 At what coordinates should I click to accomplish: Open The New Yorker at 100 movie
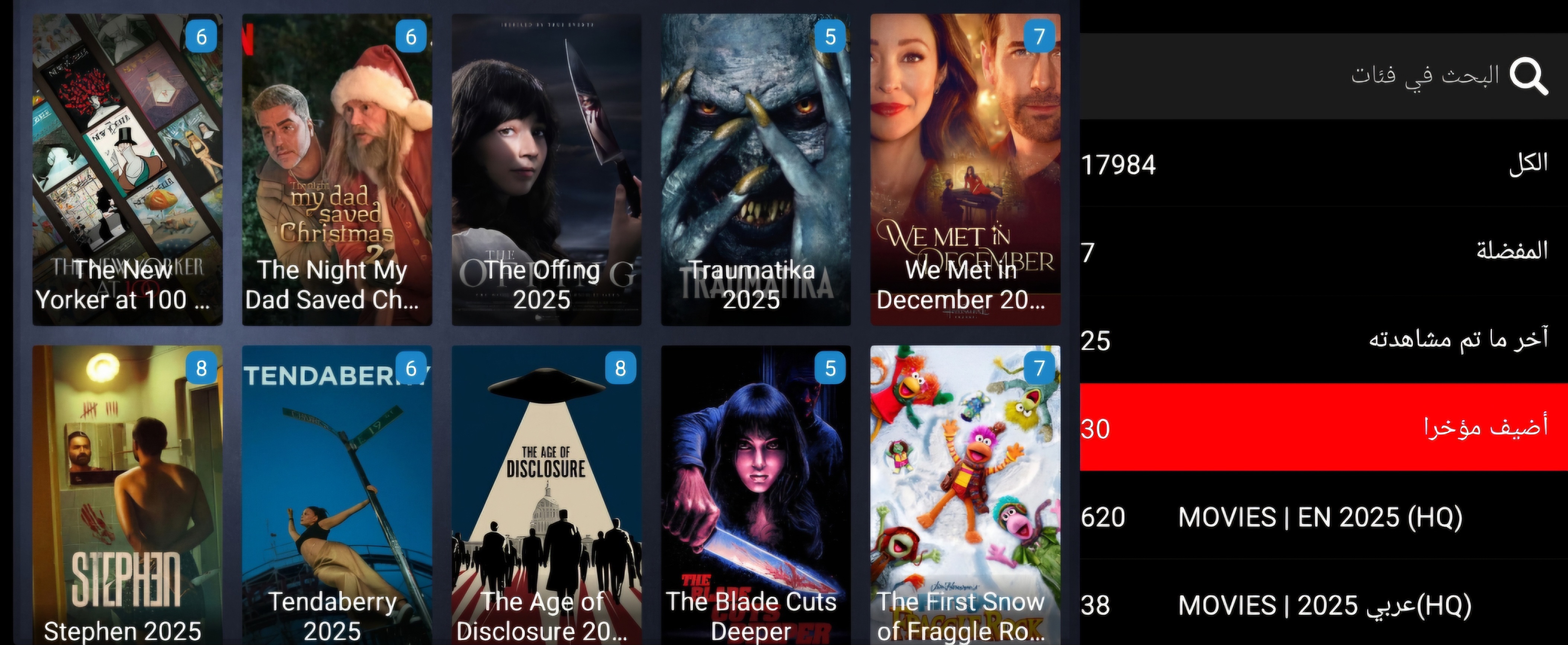click(127, 170)
